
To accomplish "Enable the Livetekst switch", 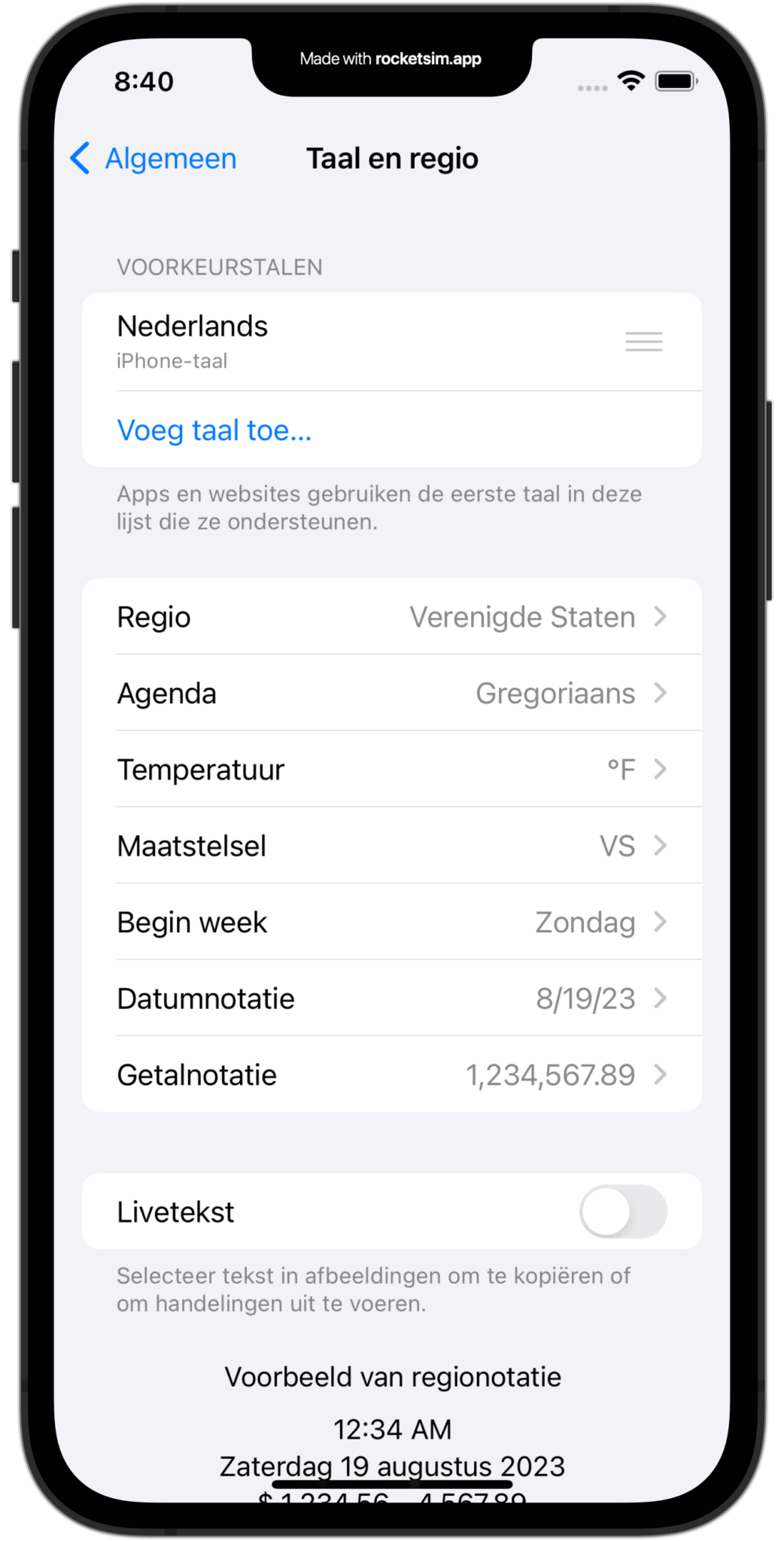I will [623, 1211].
